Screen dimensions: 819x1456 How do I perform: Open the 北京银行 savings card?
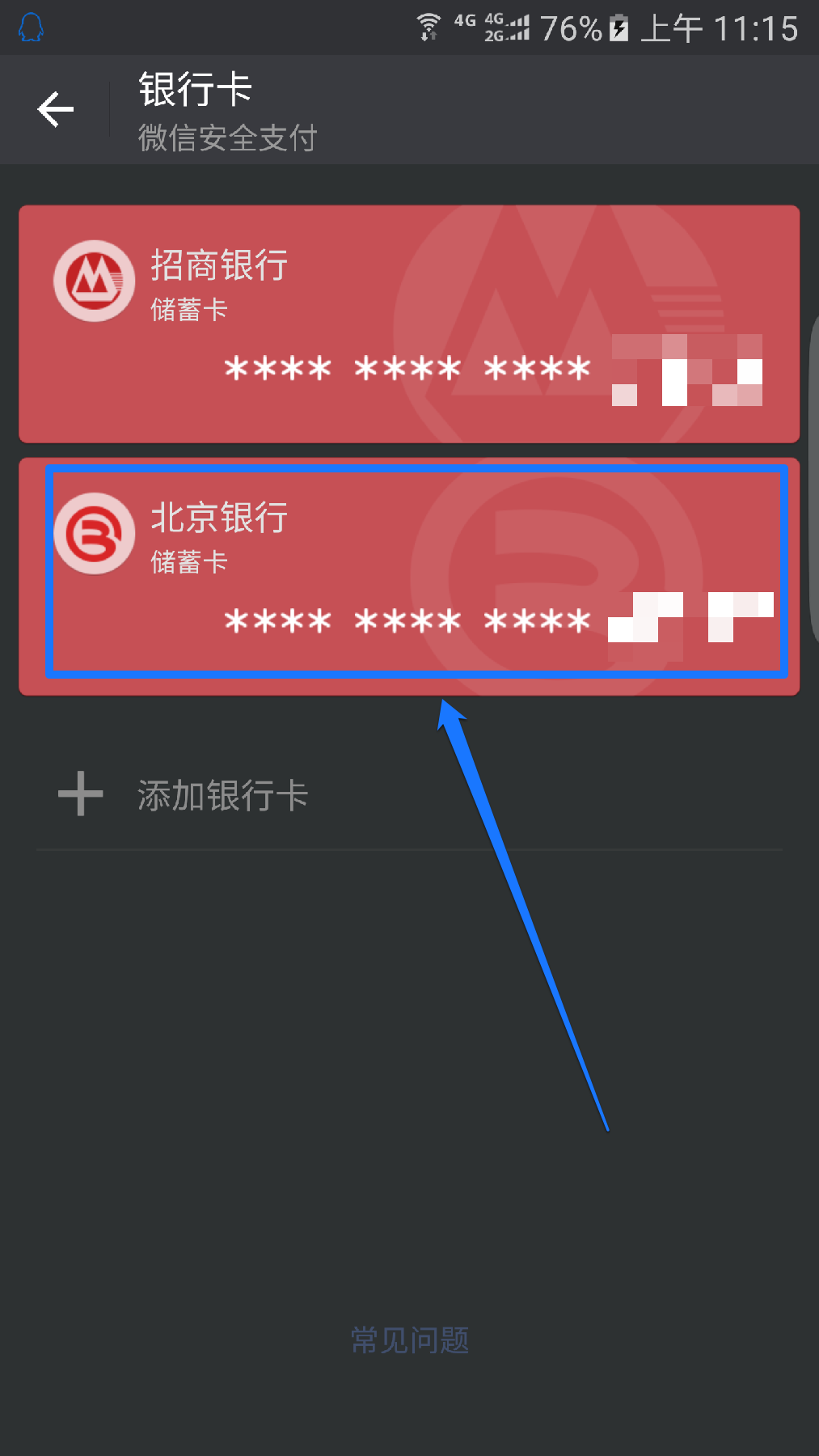click(409, 576)
